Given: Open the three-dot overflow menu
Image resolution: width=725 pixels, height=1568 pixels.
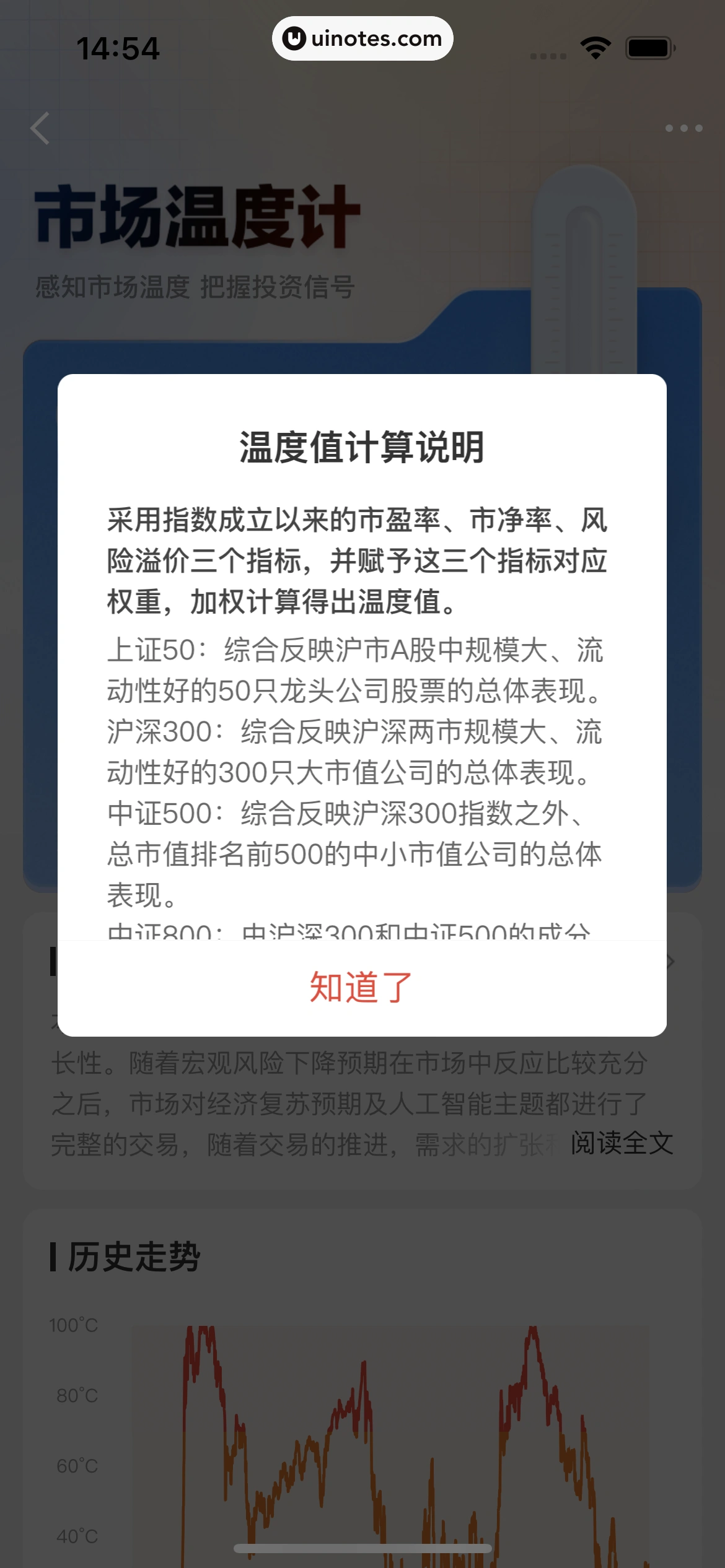Looking at the screenshot, I should click(x=683, y=128).
